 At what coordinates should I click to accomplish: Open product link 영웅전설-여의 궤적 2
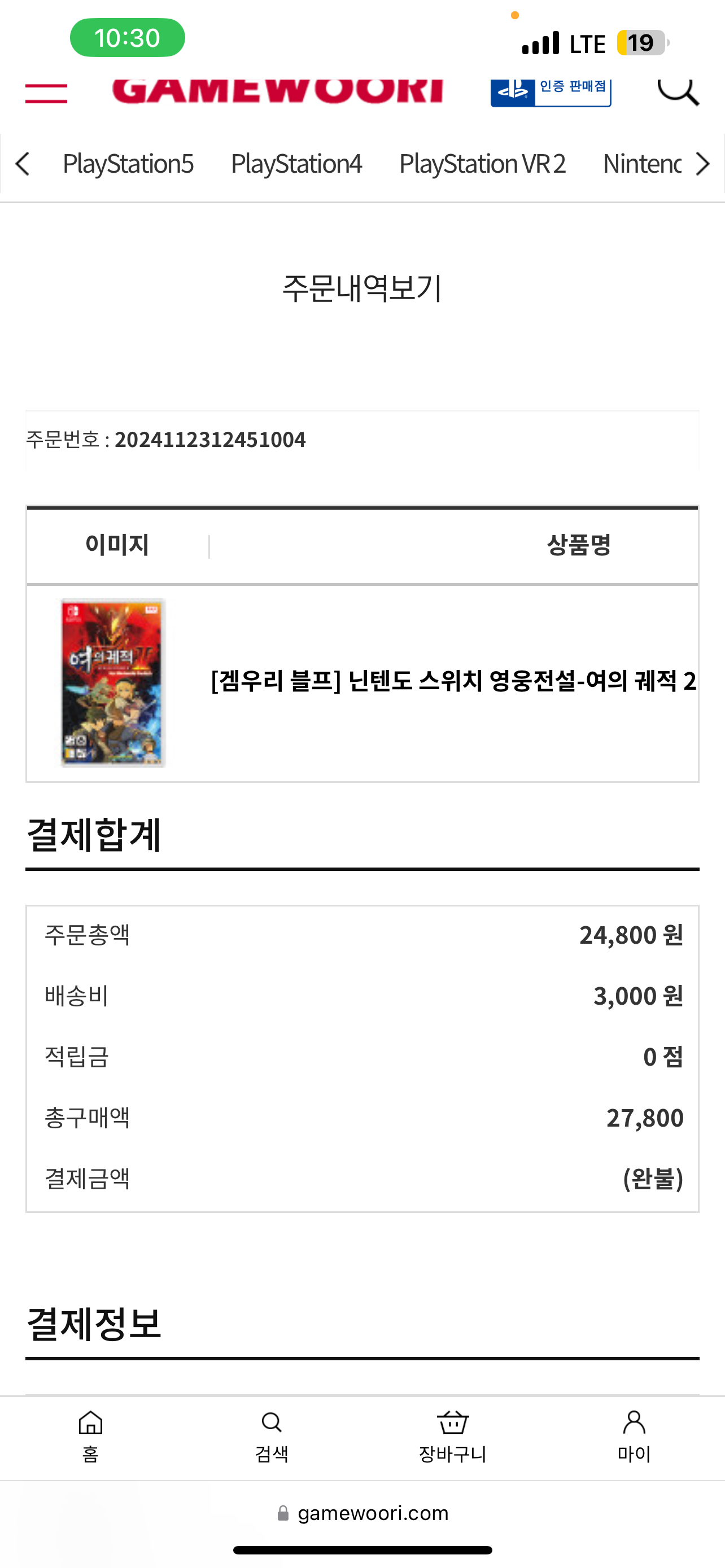point(453,681)
